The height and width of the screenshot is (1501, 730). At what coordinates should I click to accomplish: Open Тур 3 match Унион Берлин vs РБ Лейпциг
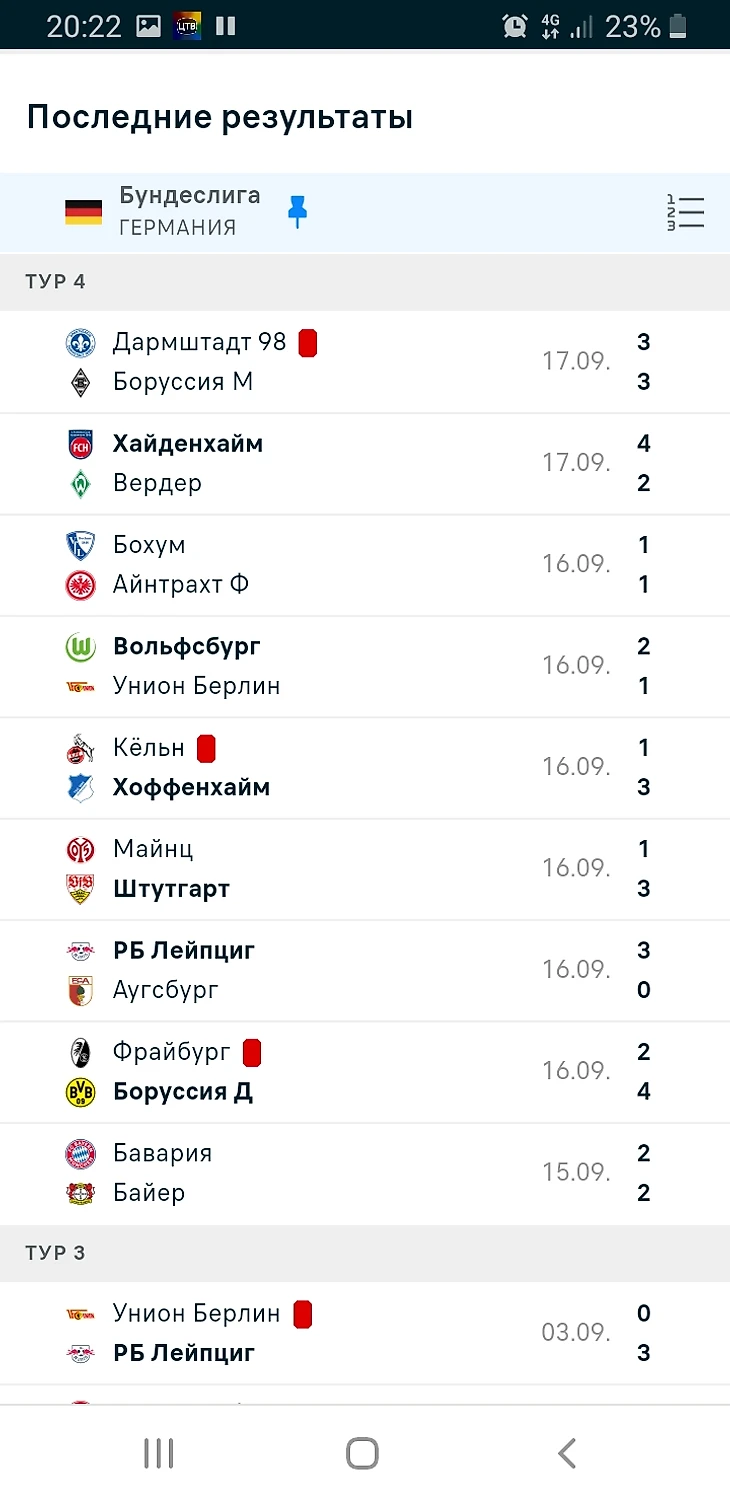365,1333
